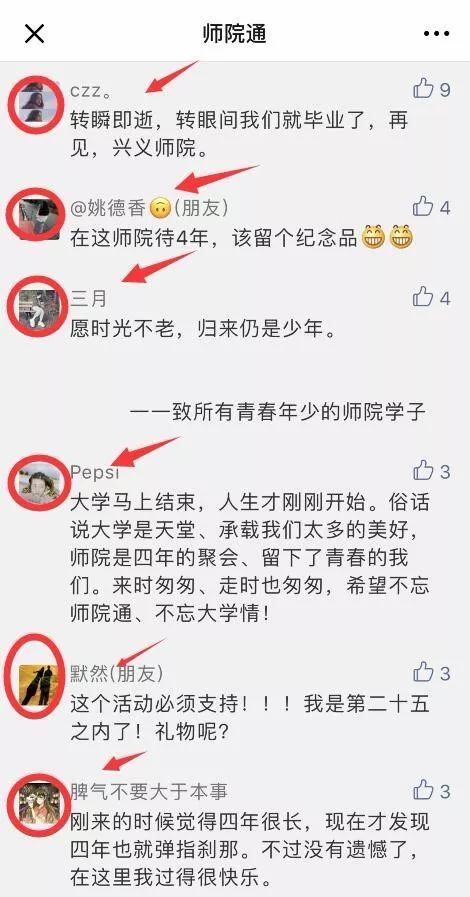This screenshot has width=470, height=897.
Task: Close the 师院通 page
Action: tap(34, 34)
